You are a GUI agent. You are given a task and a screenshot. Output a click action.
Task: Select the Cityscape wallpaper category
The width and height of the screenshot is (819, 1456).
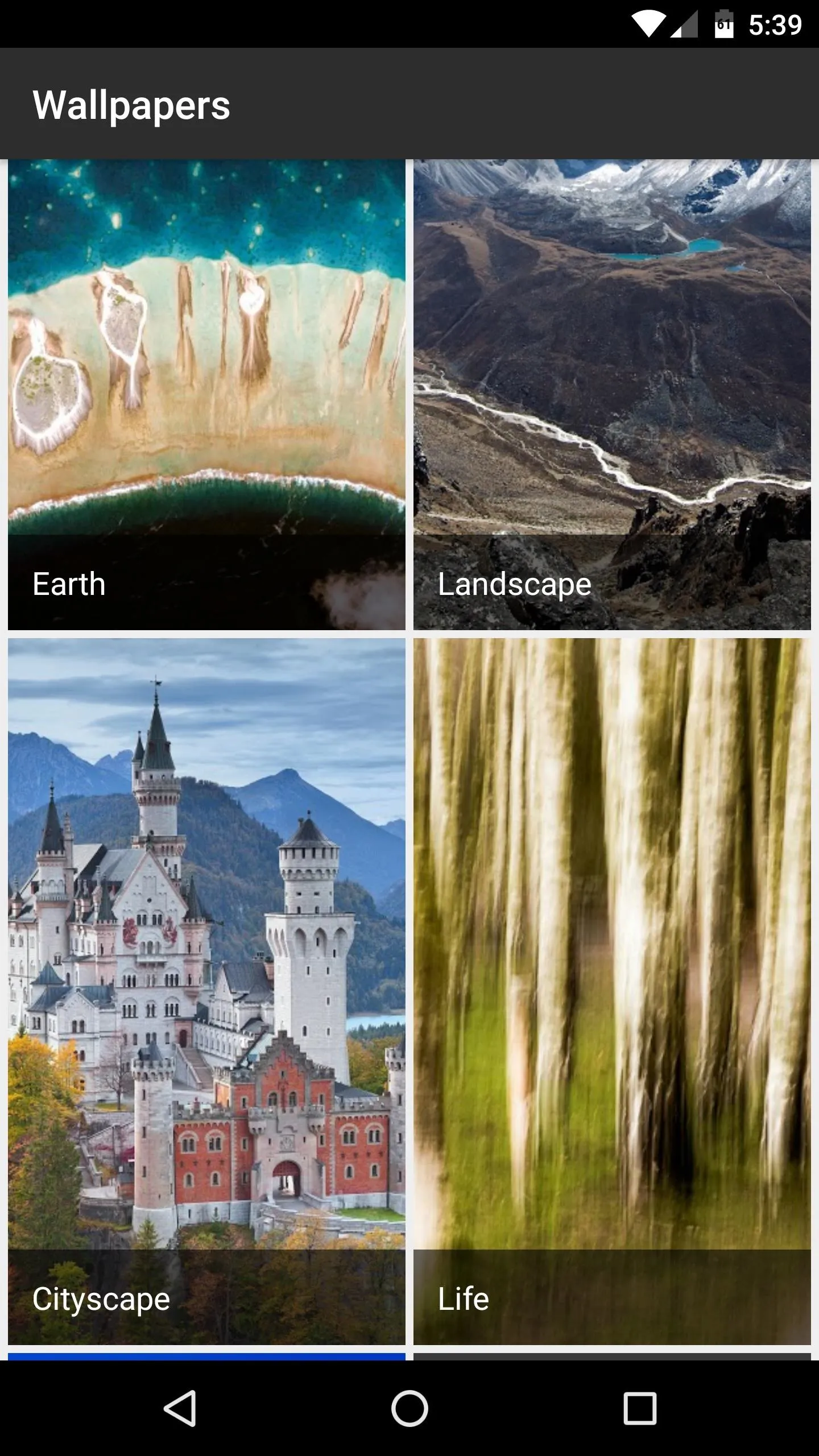click(x=206, y=991)
